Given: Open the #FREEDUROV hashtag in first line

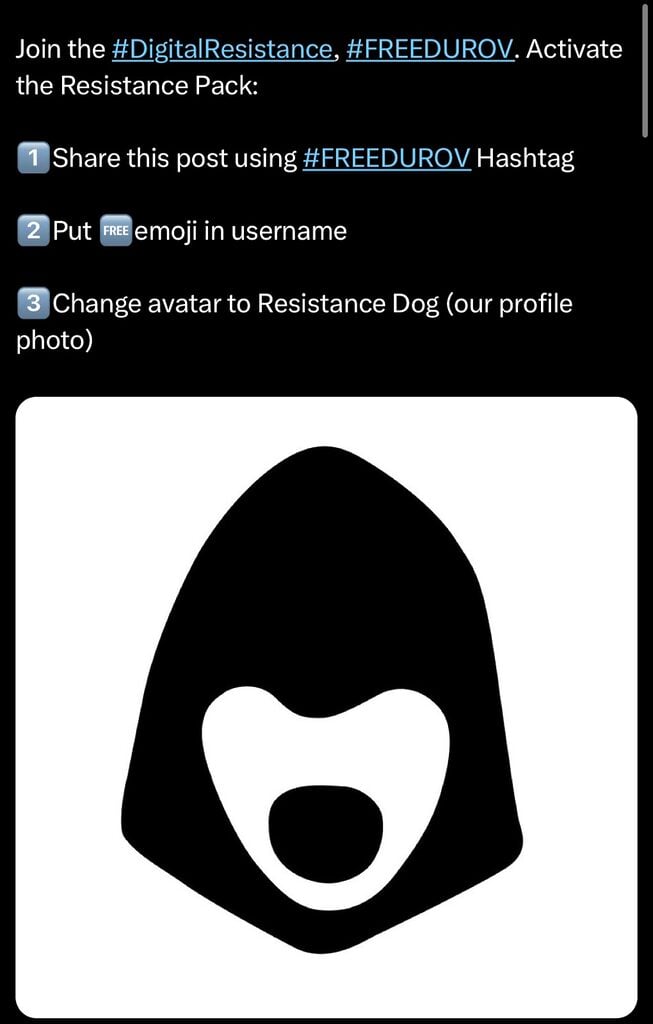Looking at the screenshot, I should tap(429, 49).
